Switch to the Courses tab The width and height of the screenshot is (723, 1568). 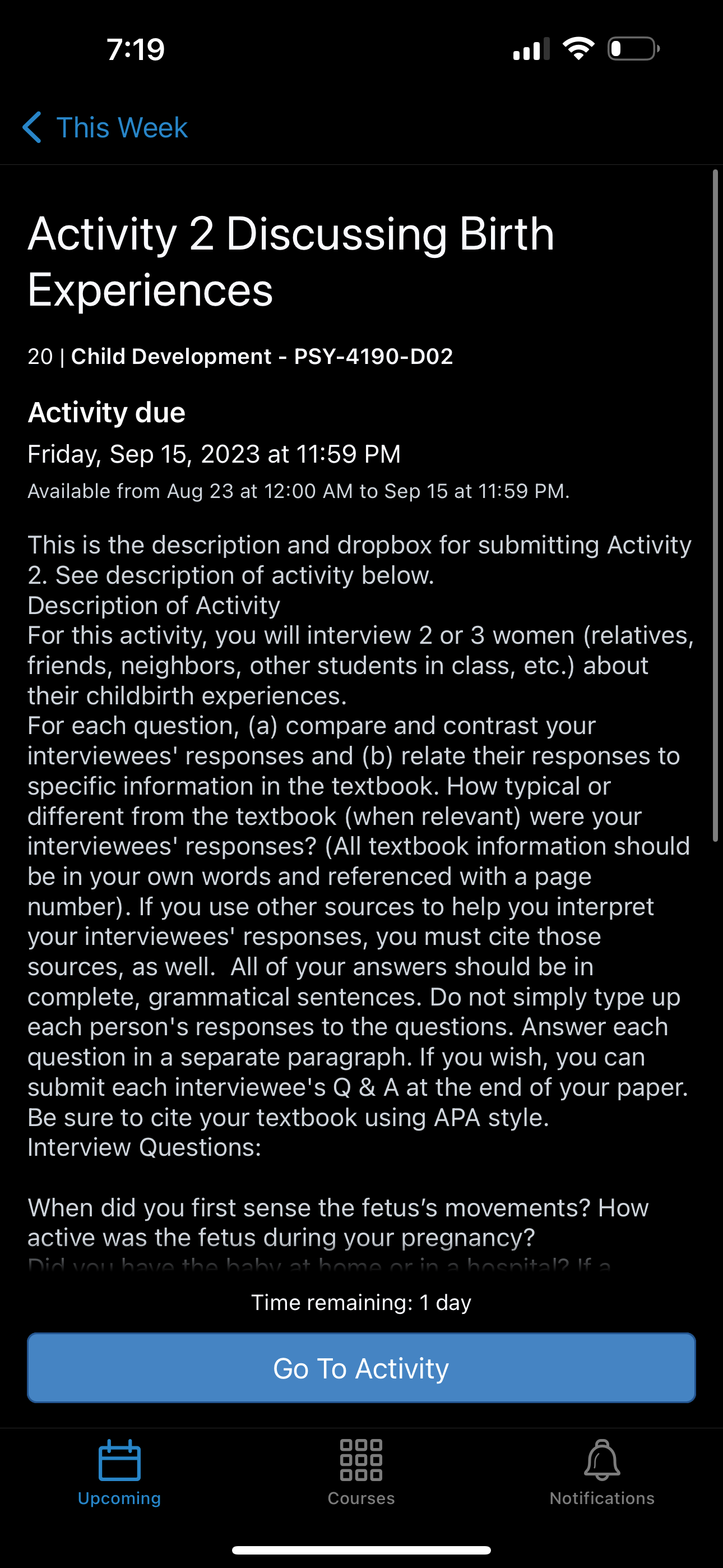[x=361, y=1473]
